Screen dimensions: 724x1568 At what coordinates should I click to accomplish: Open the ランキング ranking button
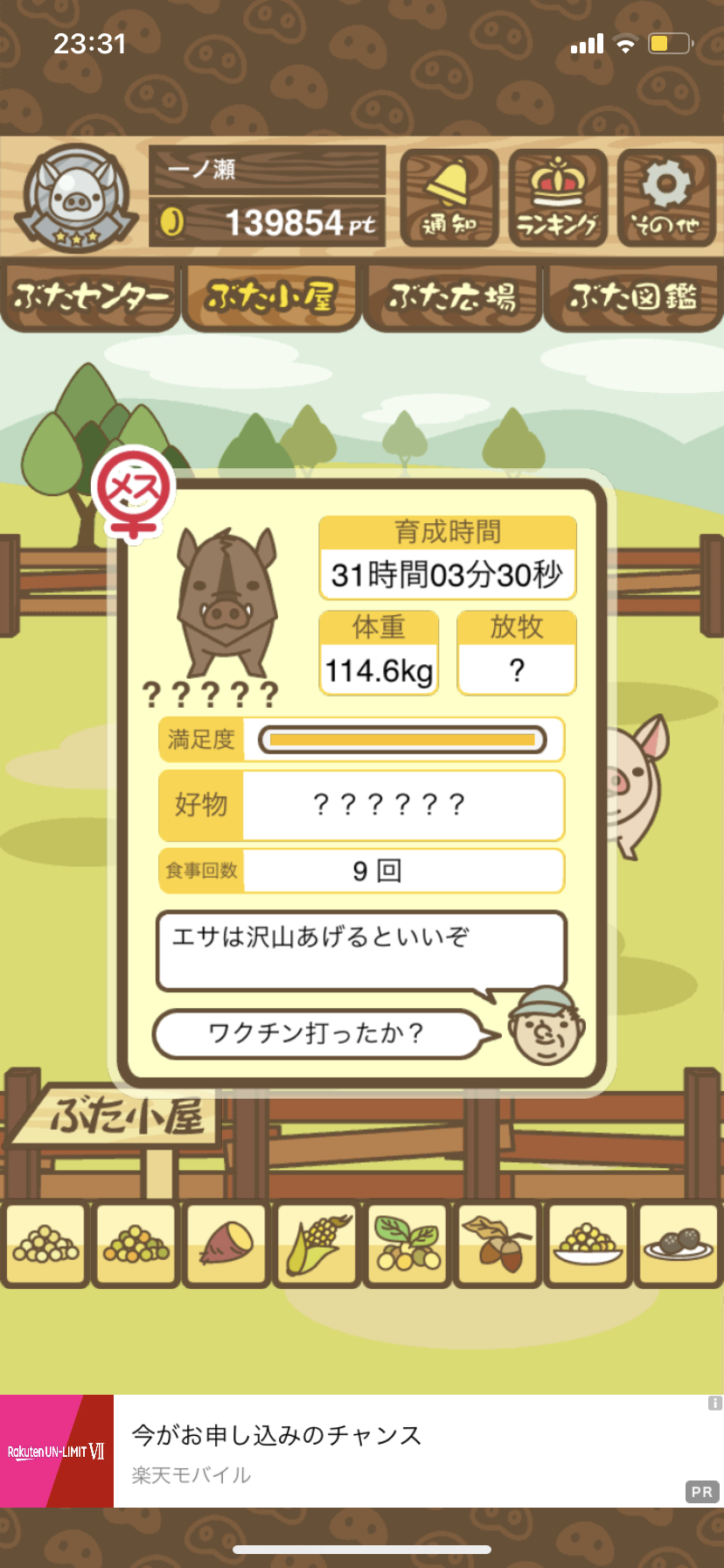click(x=558, y=198)
